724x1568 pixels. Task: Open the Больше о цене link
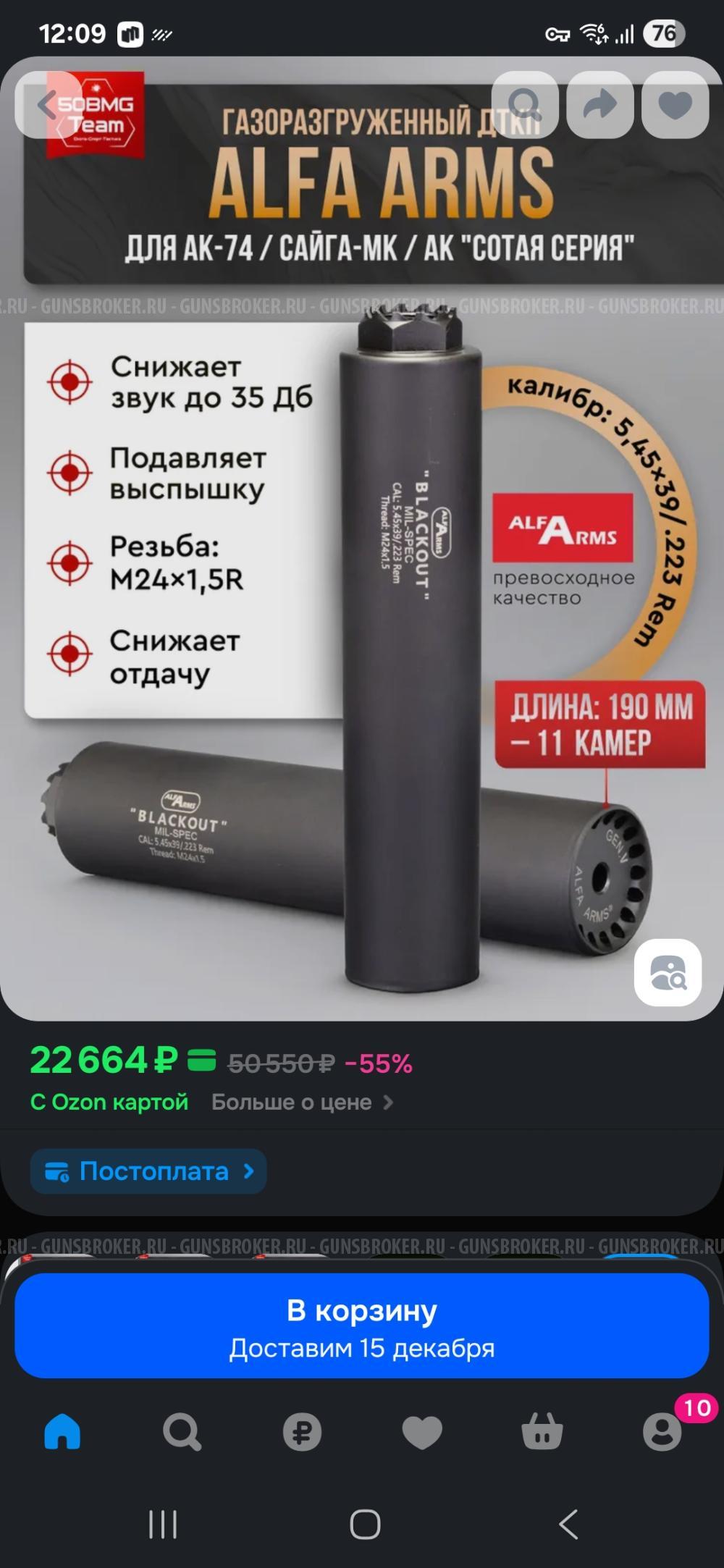click(290, 1102)
